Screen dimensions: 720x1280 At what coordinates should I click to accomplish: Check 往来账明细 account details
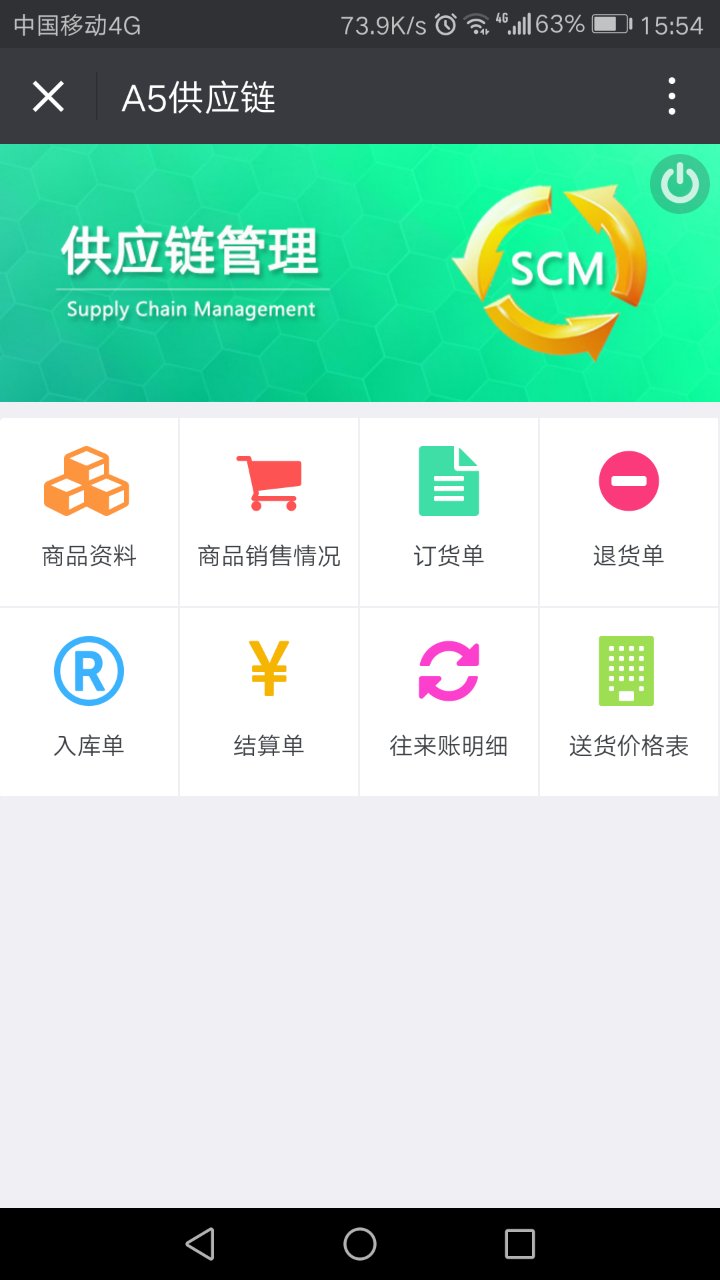click(449, 700)
